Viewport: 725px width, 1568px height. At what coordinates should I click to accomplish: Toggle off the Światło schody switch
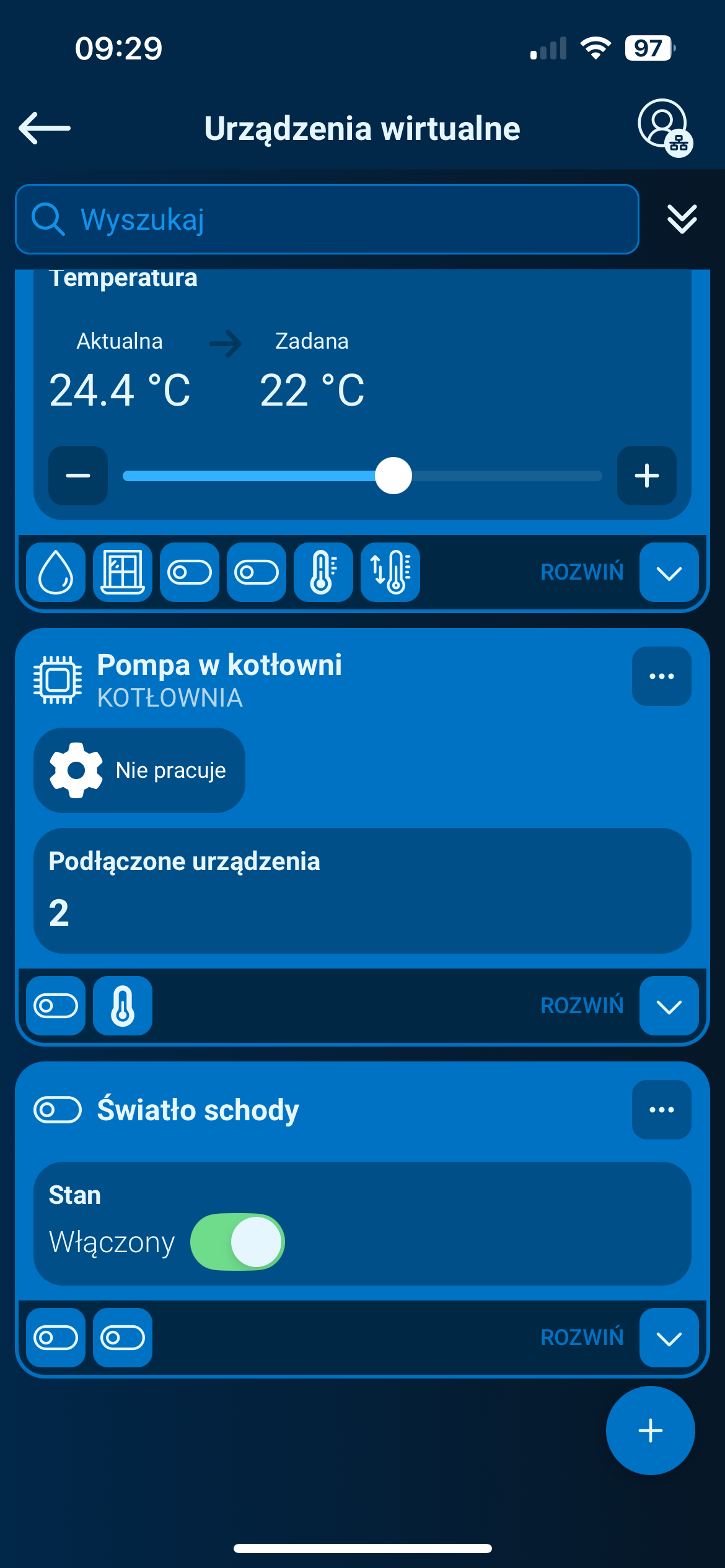[x=237, y=1242]
